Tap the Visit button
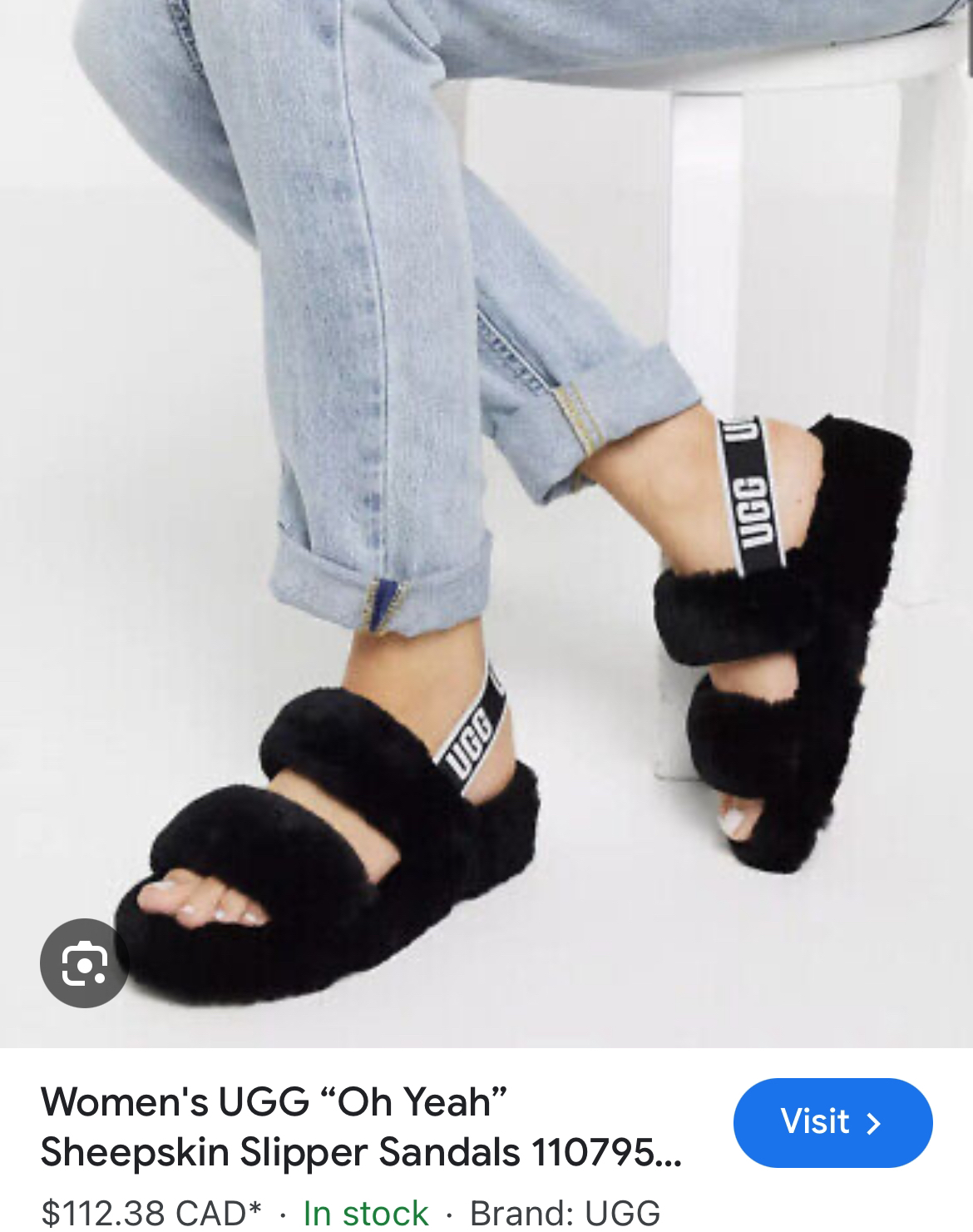 [x=832, y=1122]
